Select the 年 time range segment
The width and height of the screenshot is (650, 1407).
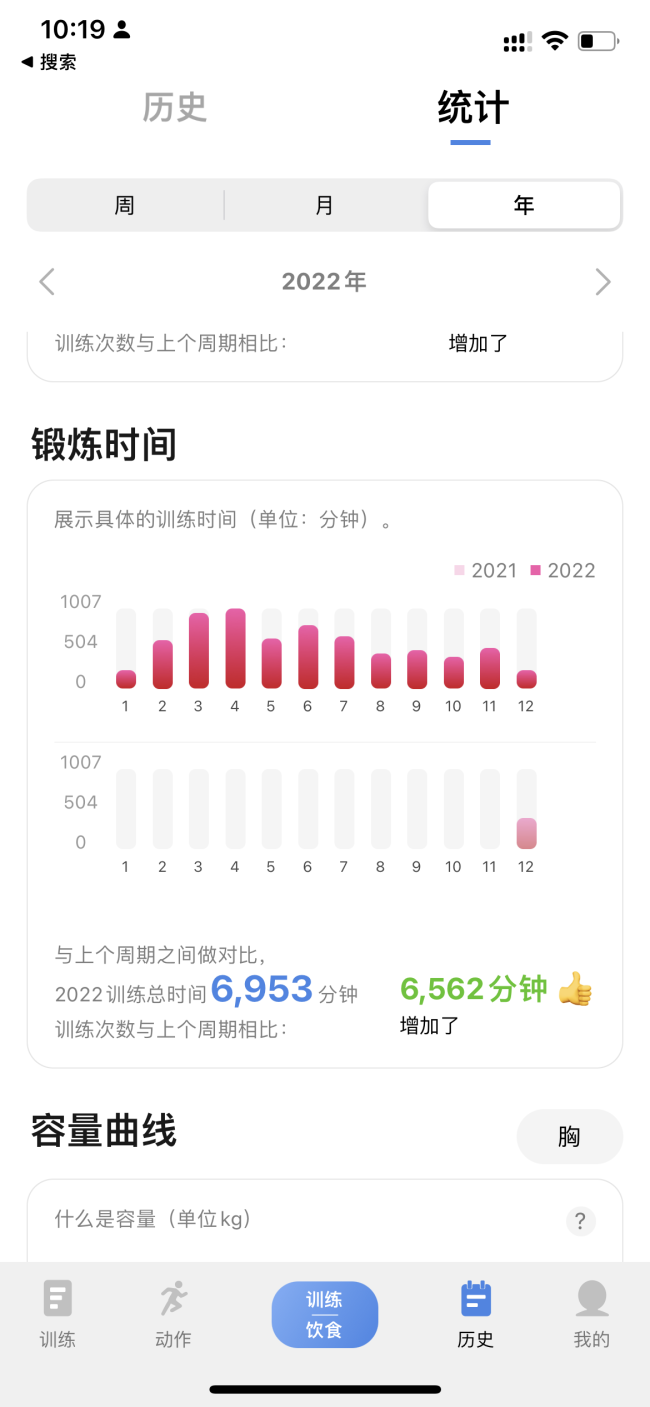(x=524, y=206)
